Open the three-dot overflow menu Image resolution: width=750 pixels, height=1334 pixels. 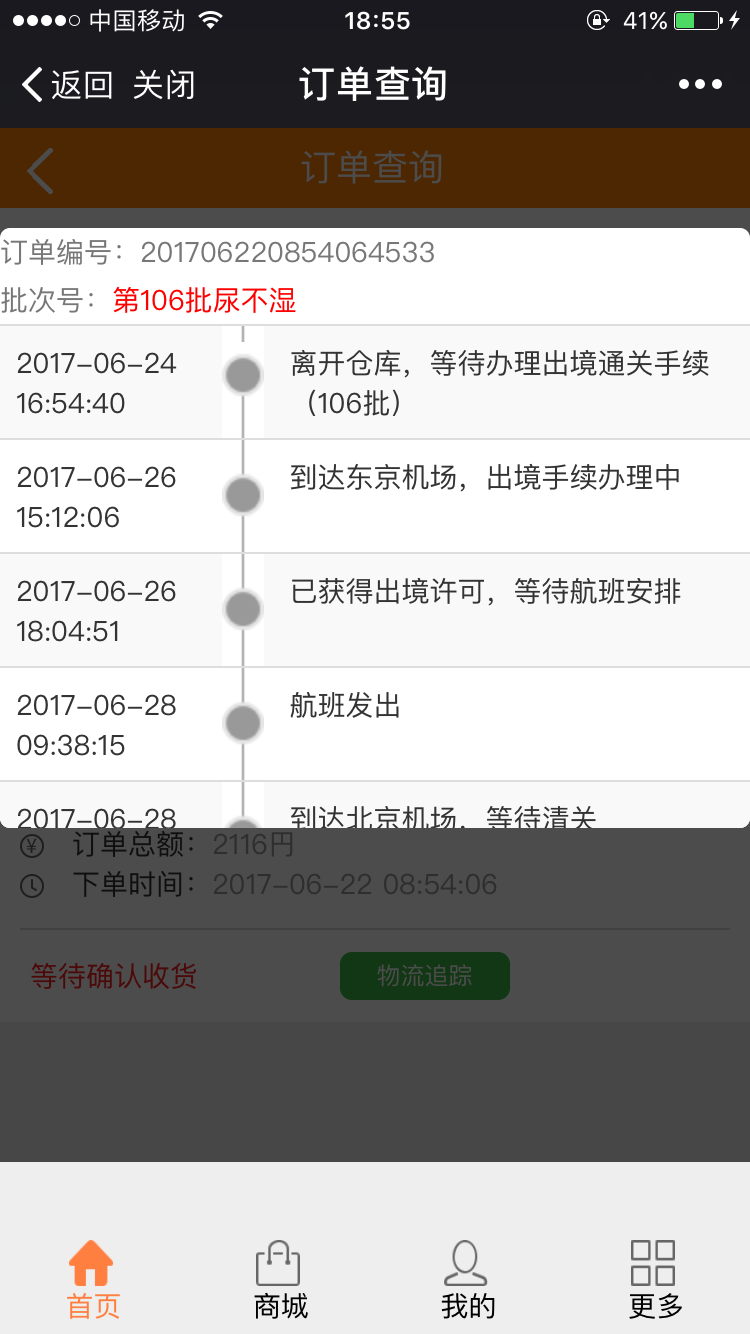[x=700, y=85]
